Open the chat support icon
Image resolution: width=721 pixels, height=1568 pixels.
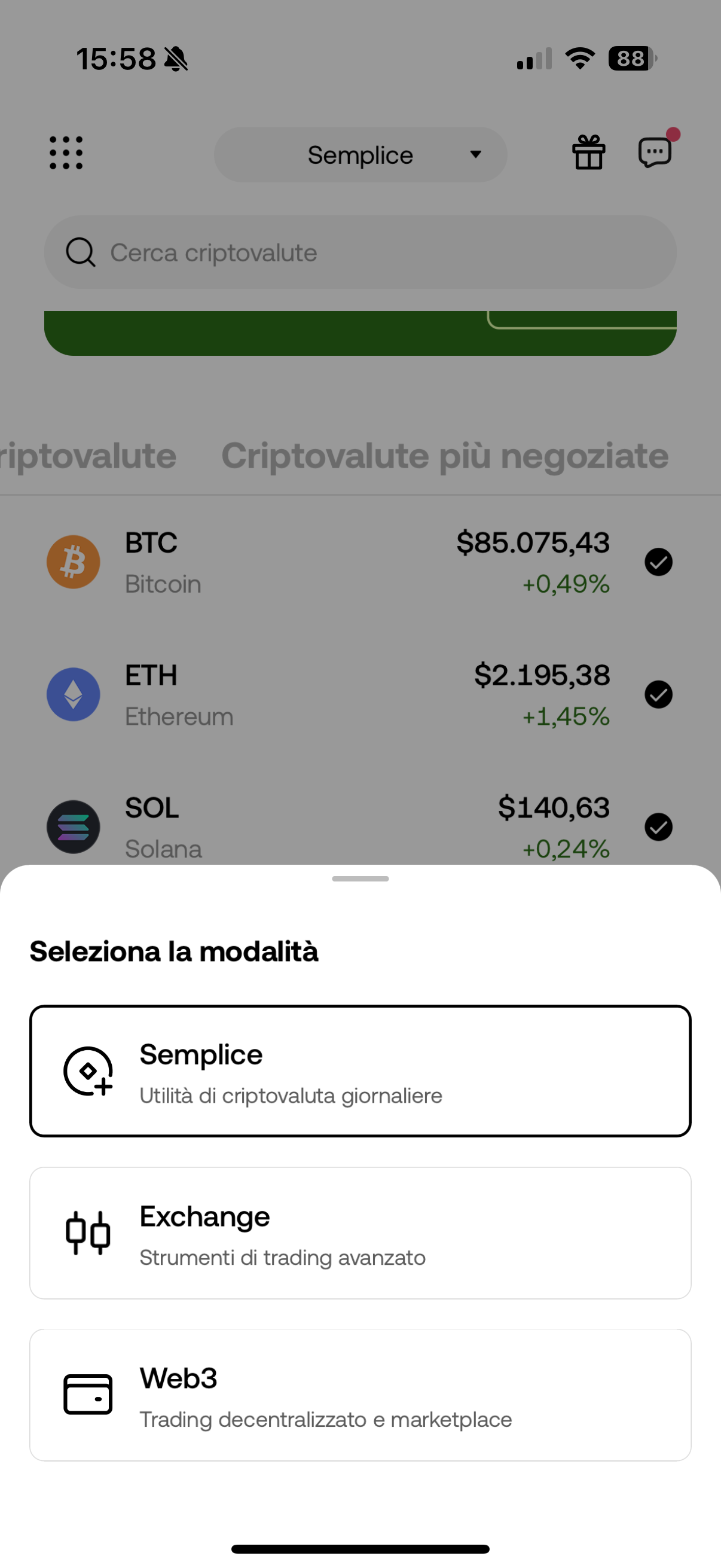tap(655, 152)
